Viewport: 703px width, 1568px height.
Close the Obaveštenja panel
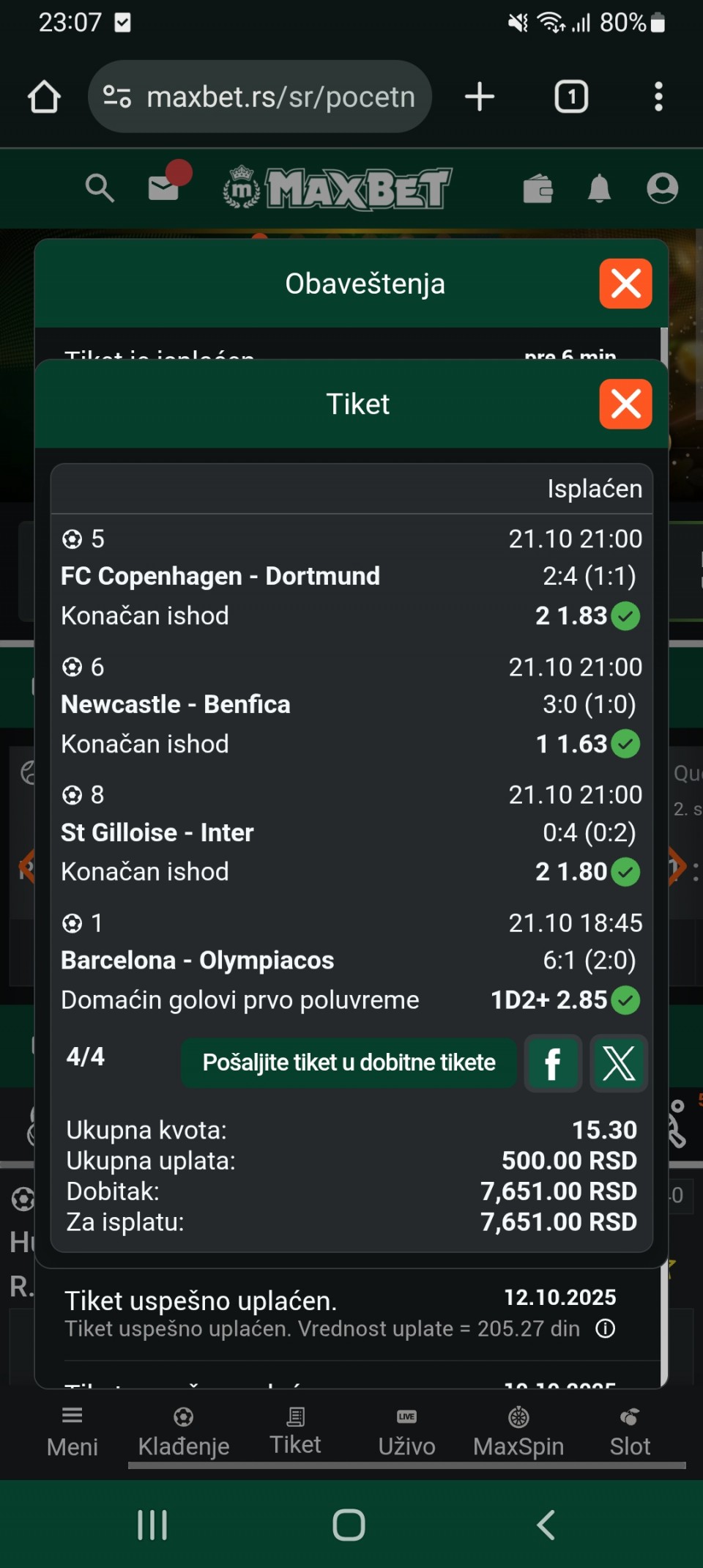click(625, 284)
